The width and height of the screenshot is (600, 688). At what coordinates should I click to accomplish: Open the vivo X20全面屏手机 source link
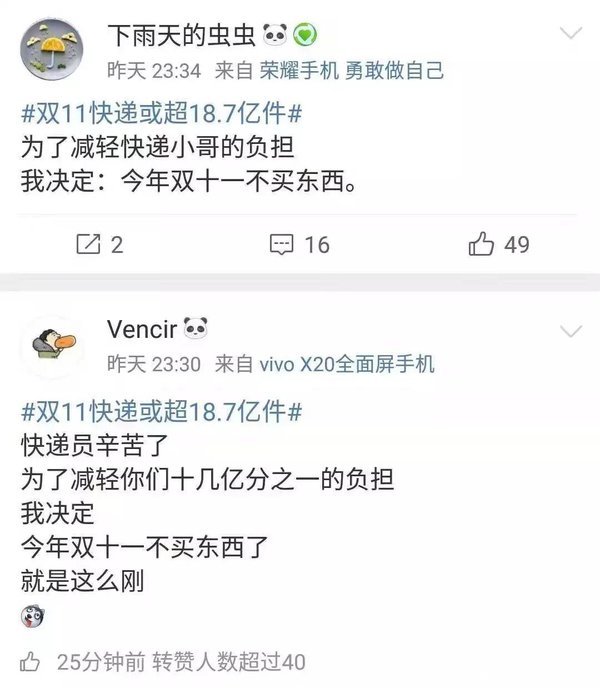point(347,364)
